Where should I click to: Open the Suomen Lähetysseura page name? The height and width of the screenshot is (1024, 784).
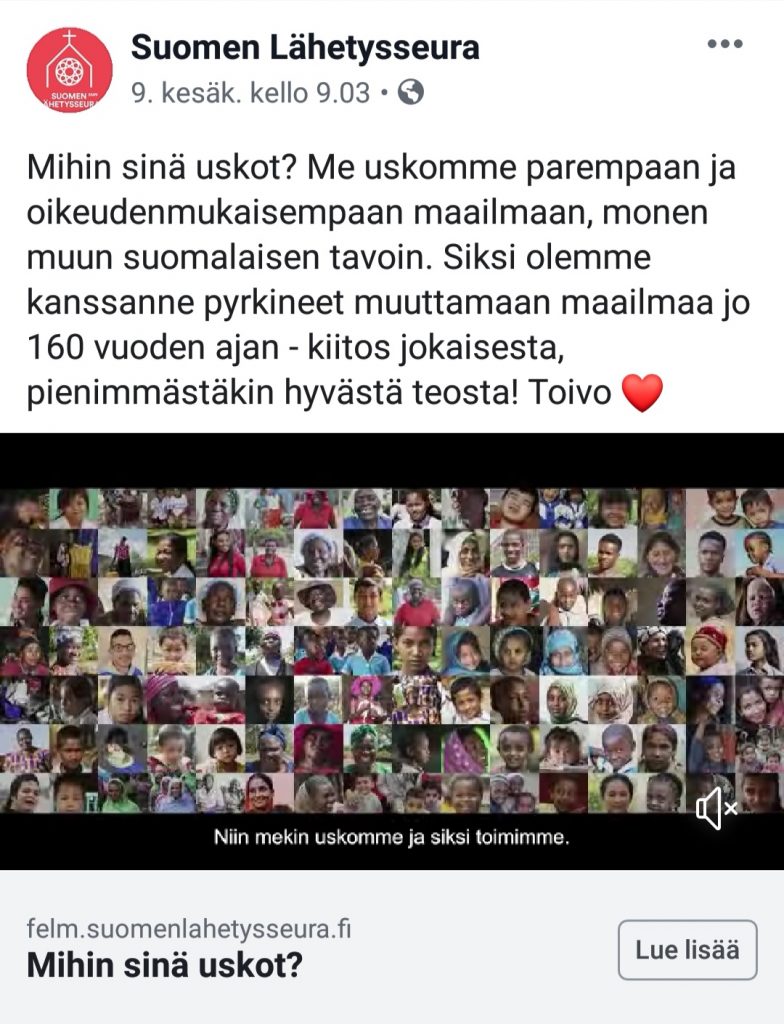click(x=305, y=46)
